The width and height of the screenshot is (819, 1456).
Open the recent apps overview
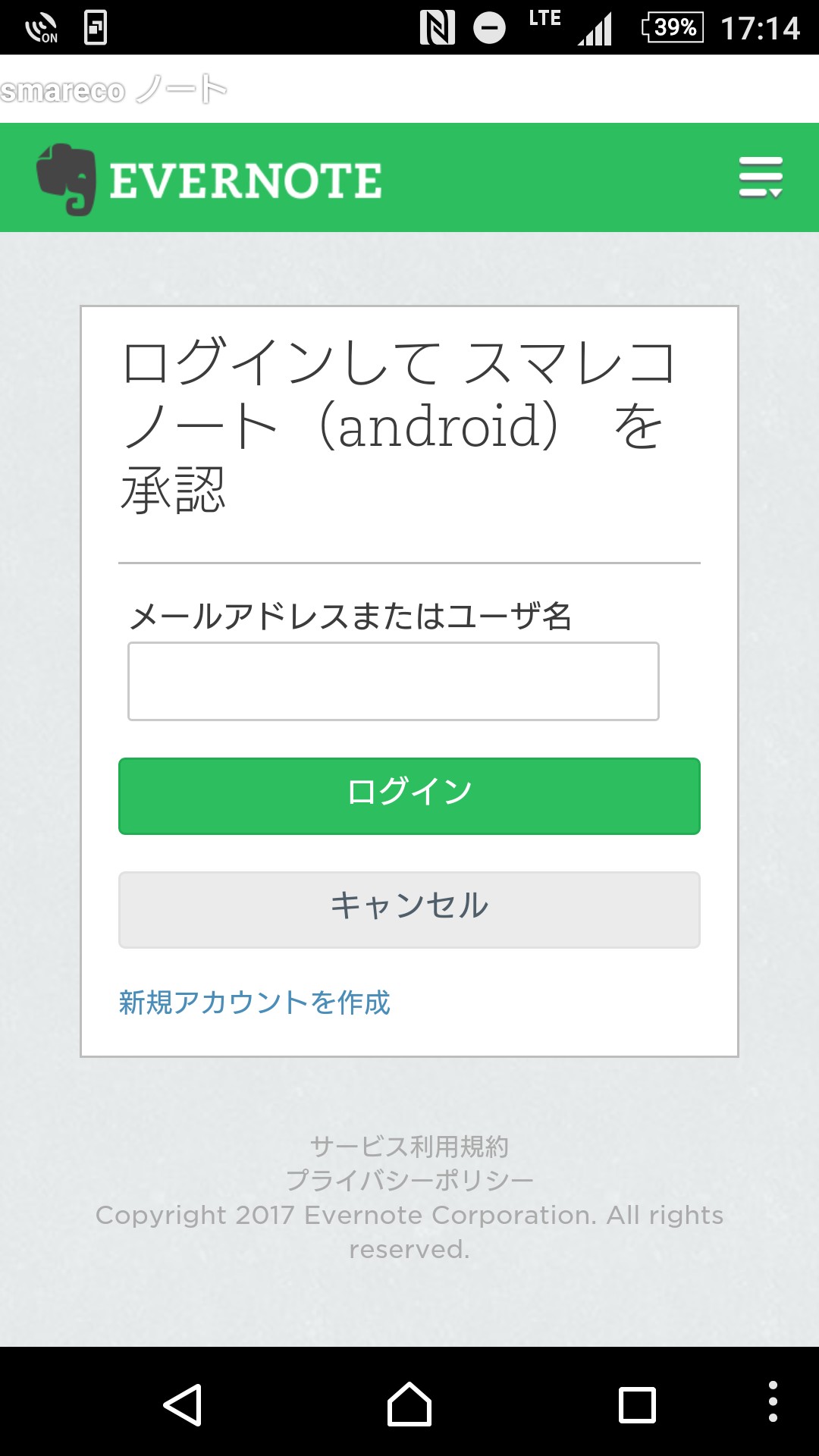coord(637,1405)
